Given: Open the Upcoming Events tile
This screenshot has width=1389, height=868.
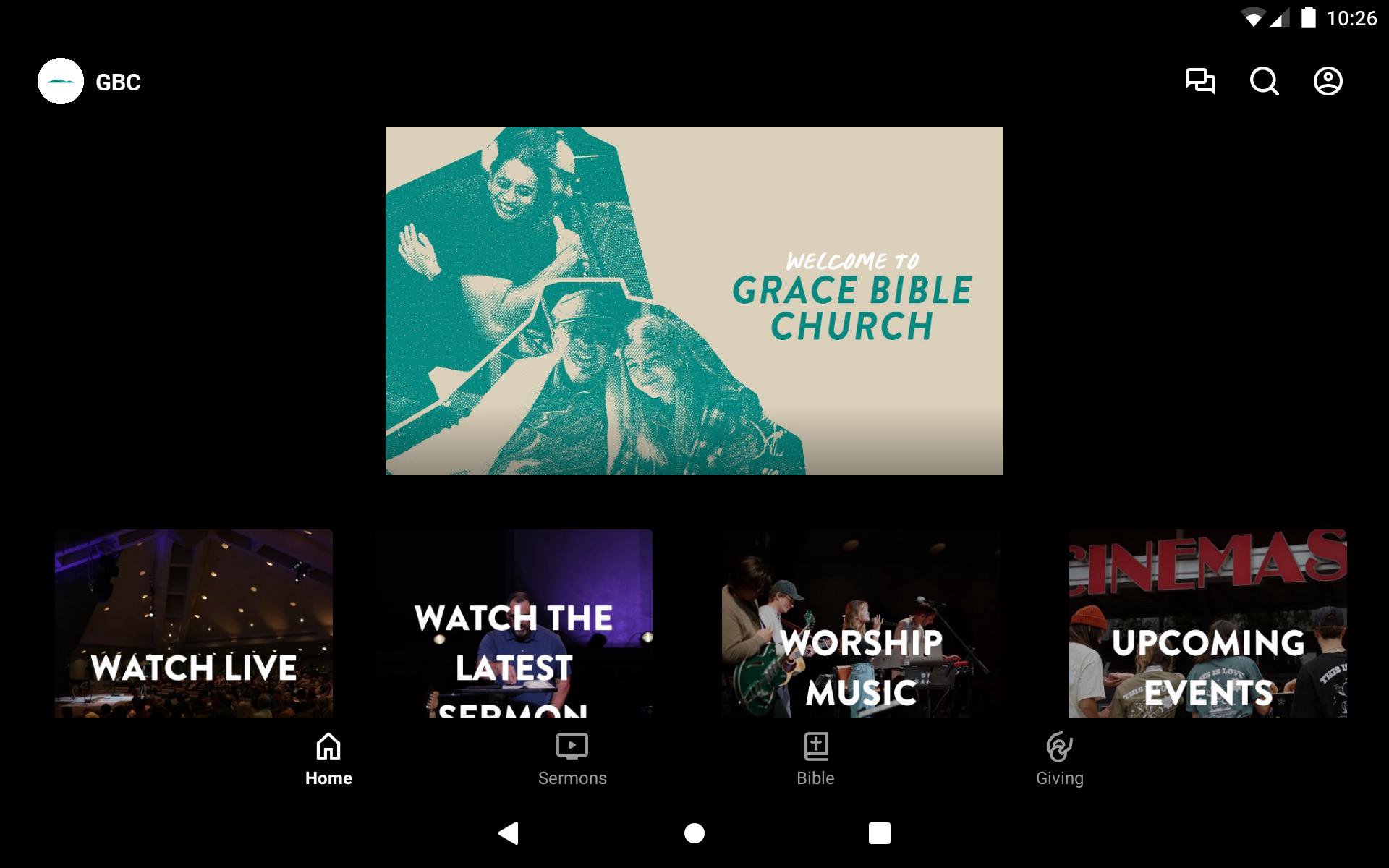Looking at the screenshot, I should (x=1207, y=624).
